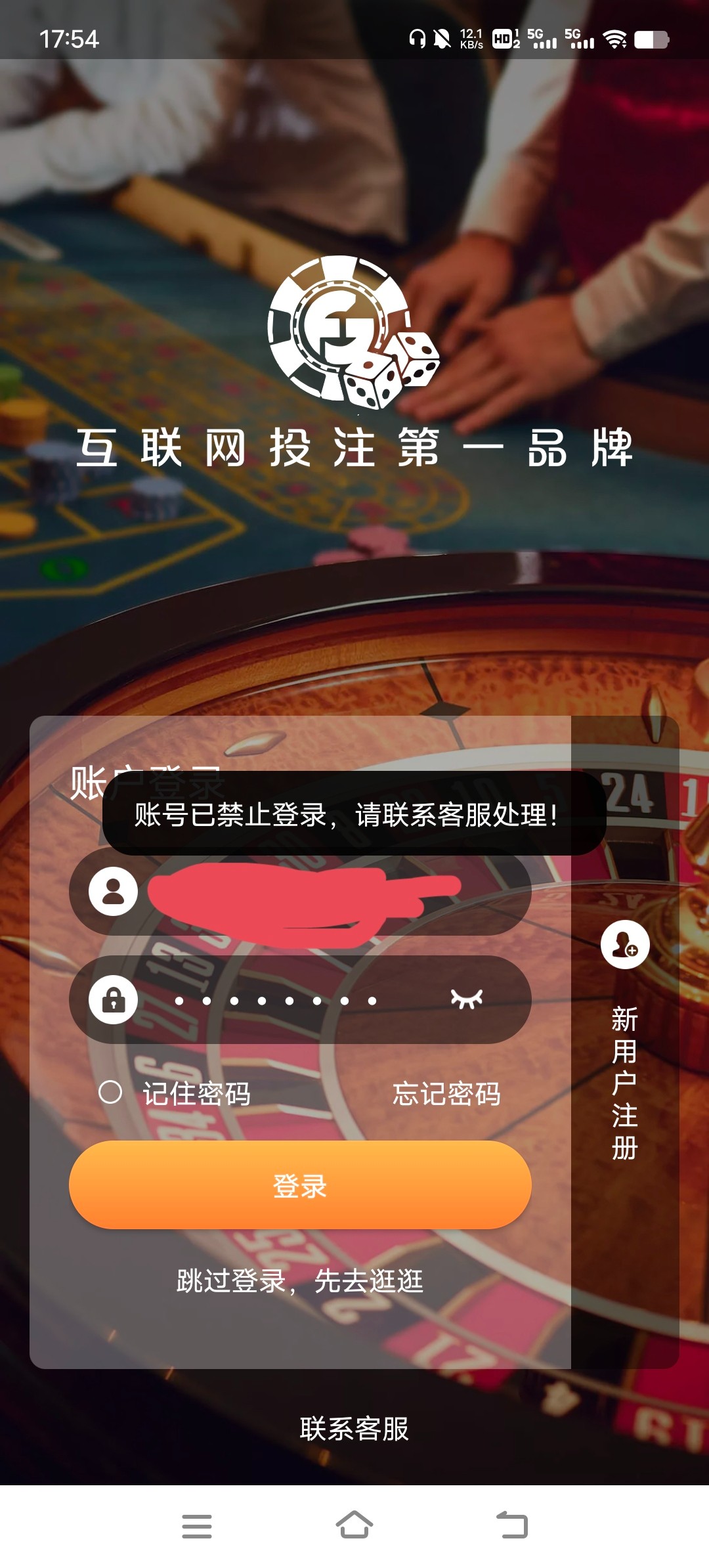Select 跳过登录，先去逛逛
709x1568 pixels.
point(300,1281)
